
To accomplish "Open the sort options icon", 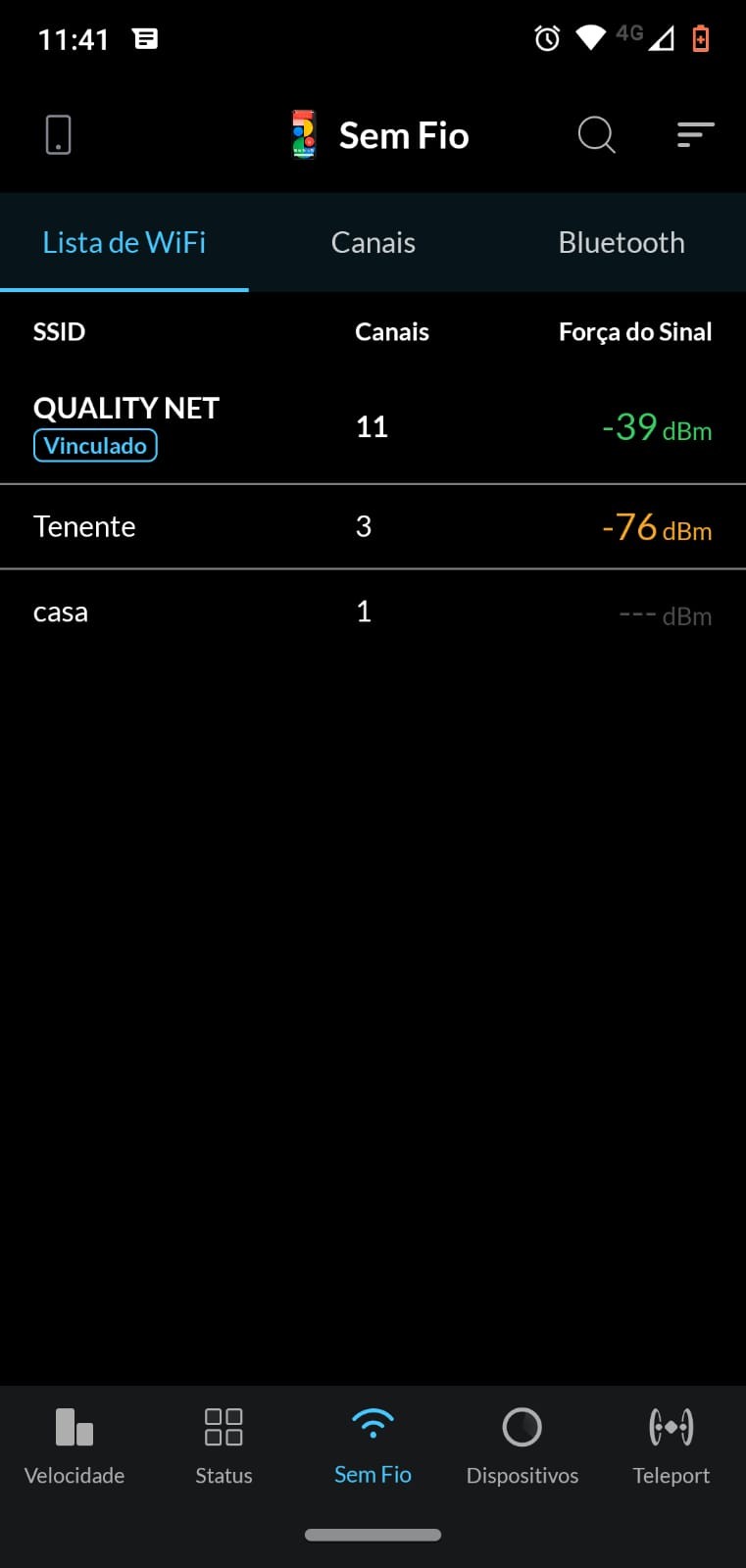I will pyautogui.click(x=695, y=135).
